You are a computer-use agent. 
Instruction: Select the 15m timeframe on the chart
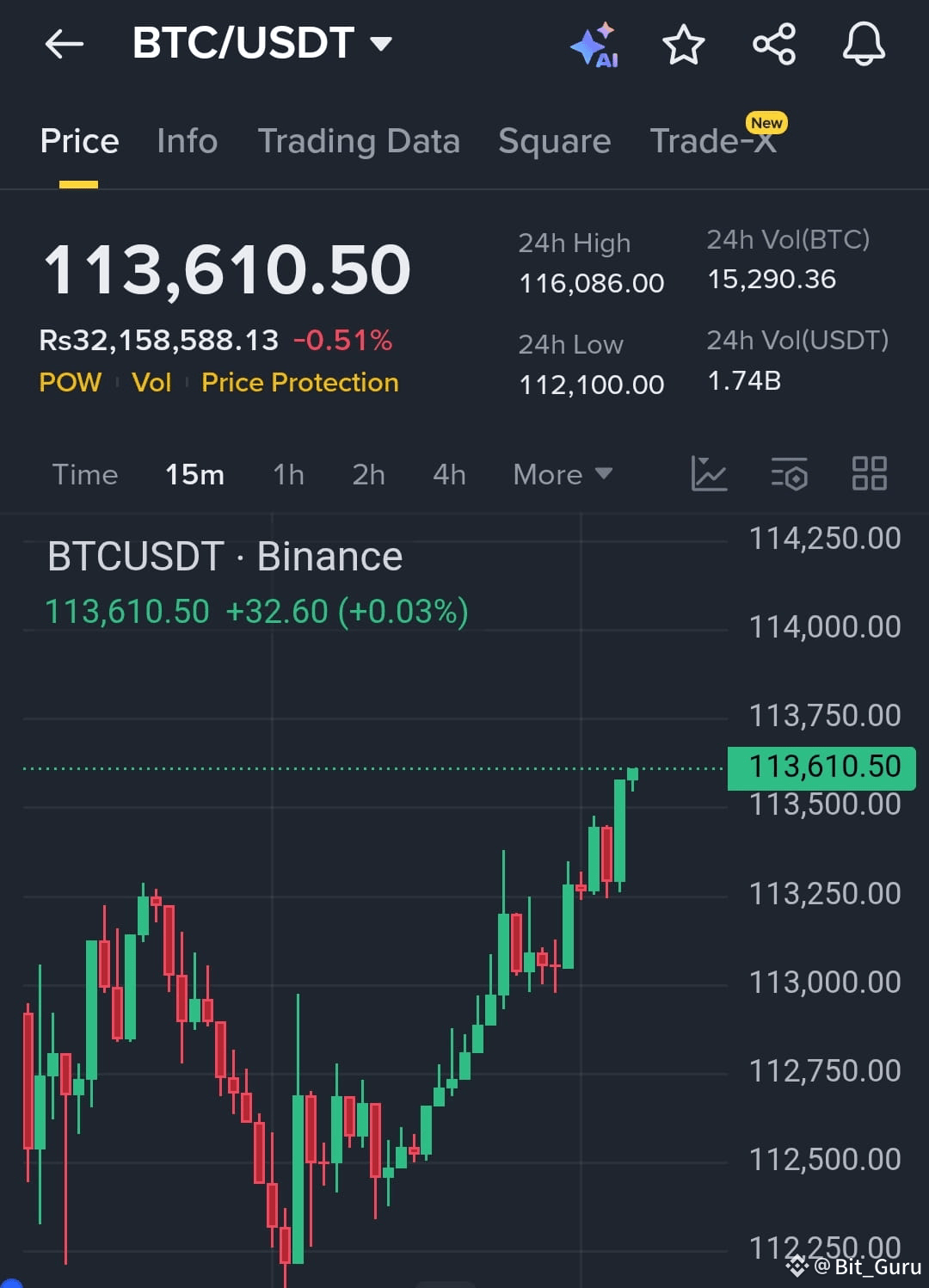pos(194,474)
